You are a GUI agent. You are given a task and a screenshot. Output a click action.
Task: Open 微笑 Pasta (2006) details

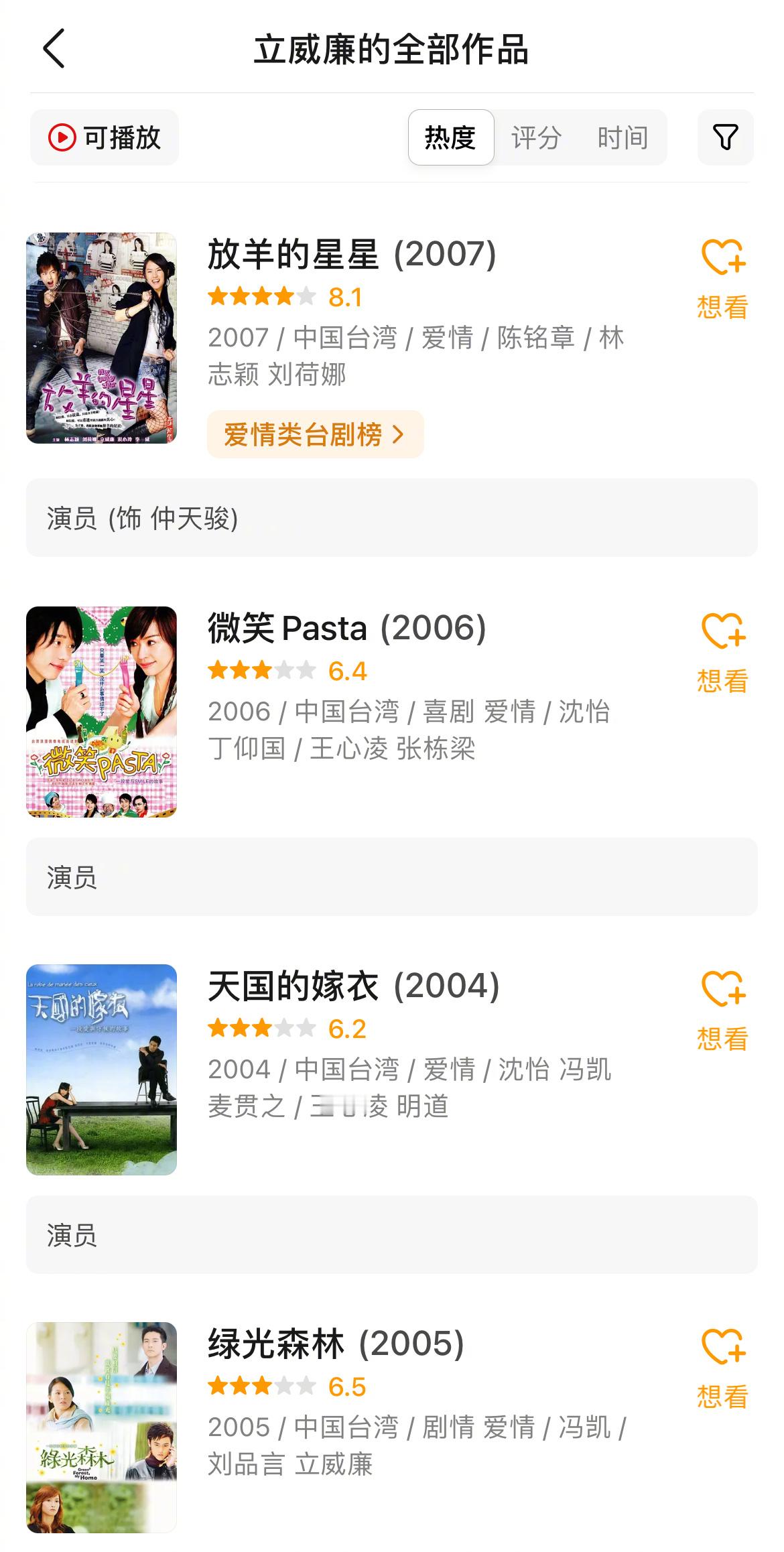coord(347,628)
